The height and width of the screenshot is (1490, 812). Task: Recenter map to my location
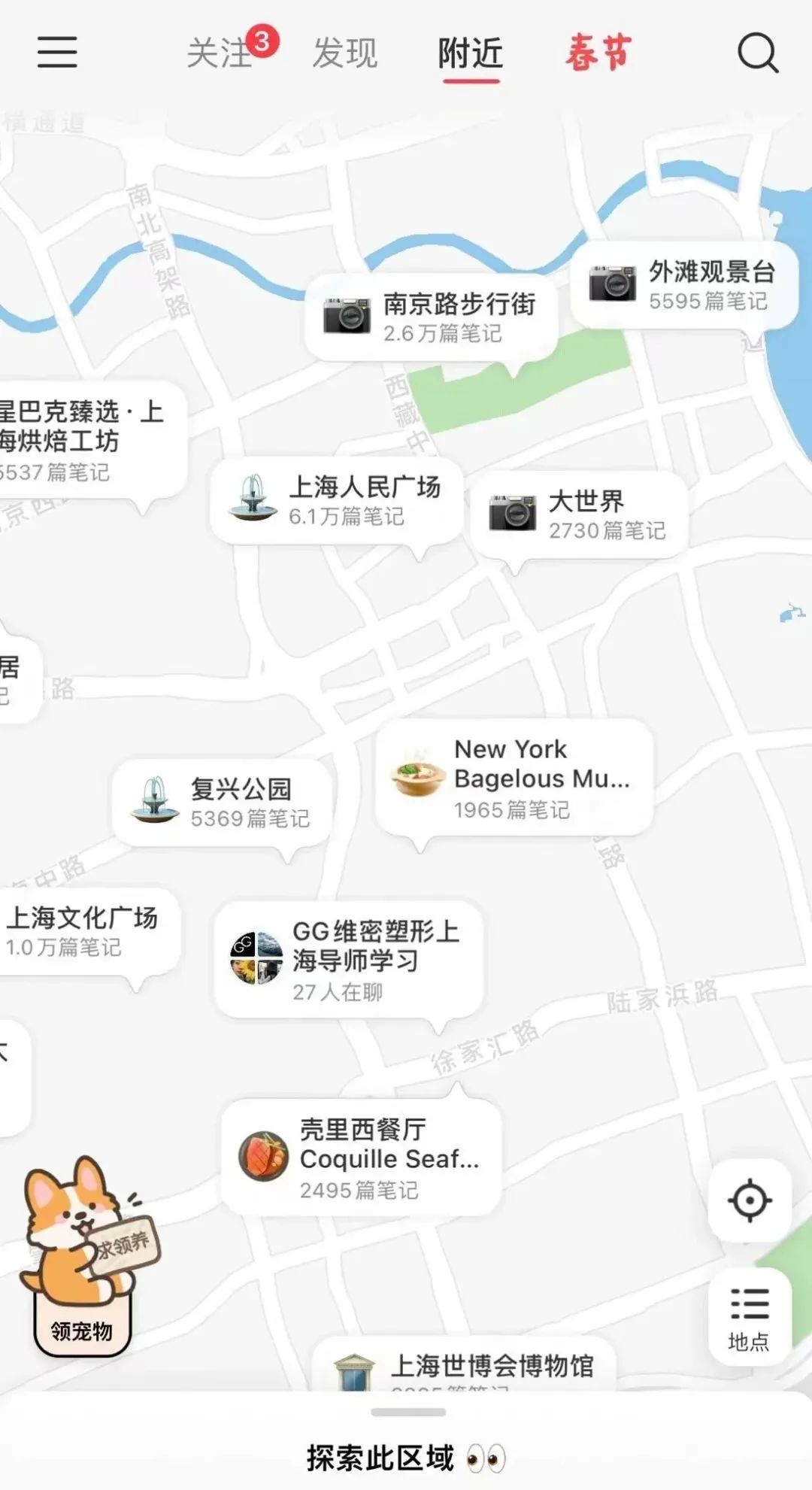pos(750,1200)
